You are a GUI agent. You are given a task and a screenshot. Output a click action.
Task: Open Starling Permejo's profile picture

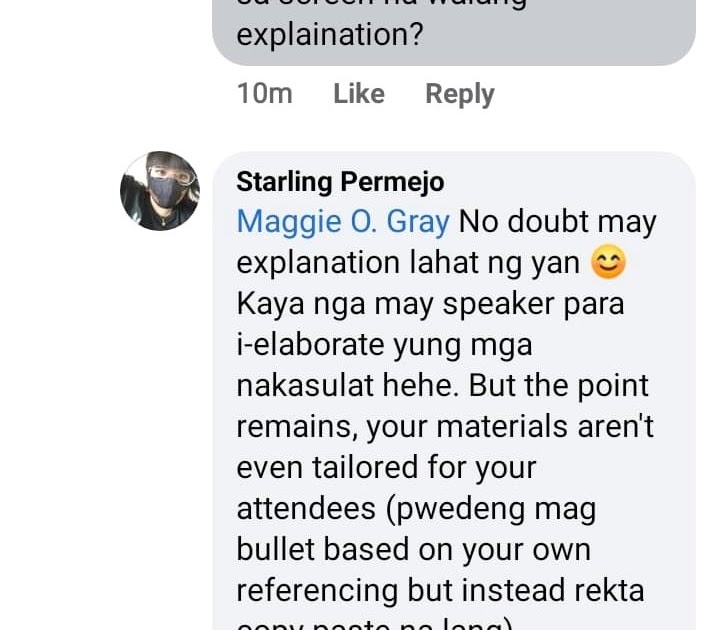click(160, 191)
